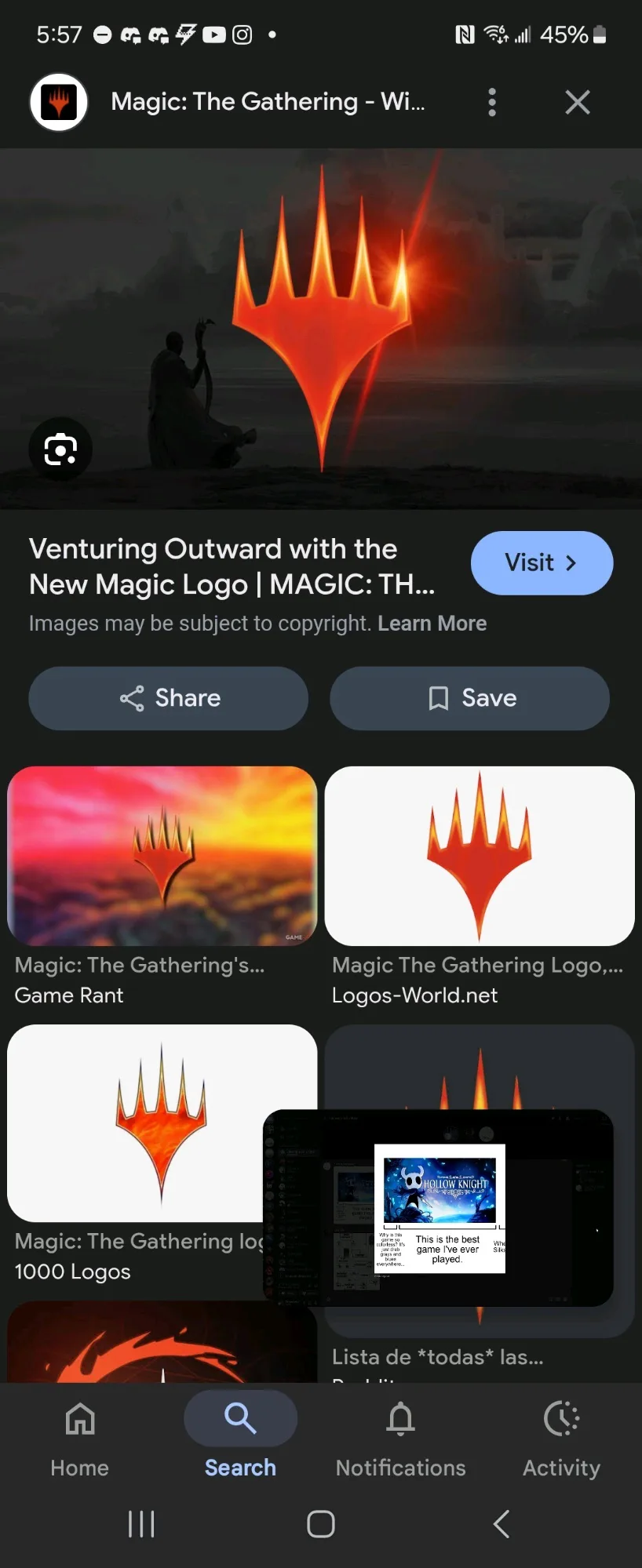The image size is (642, 1568).
Task: Share this Magic logo image
Action: pyautogui.click(x=168, y=698)
